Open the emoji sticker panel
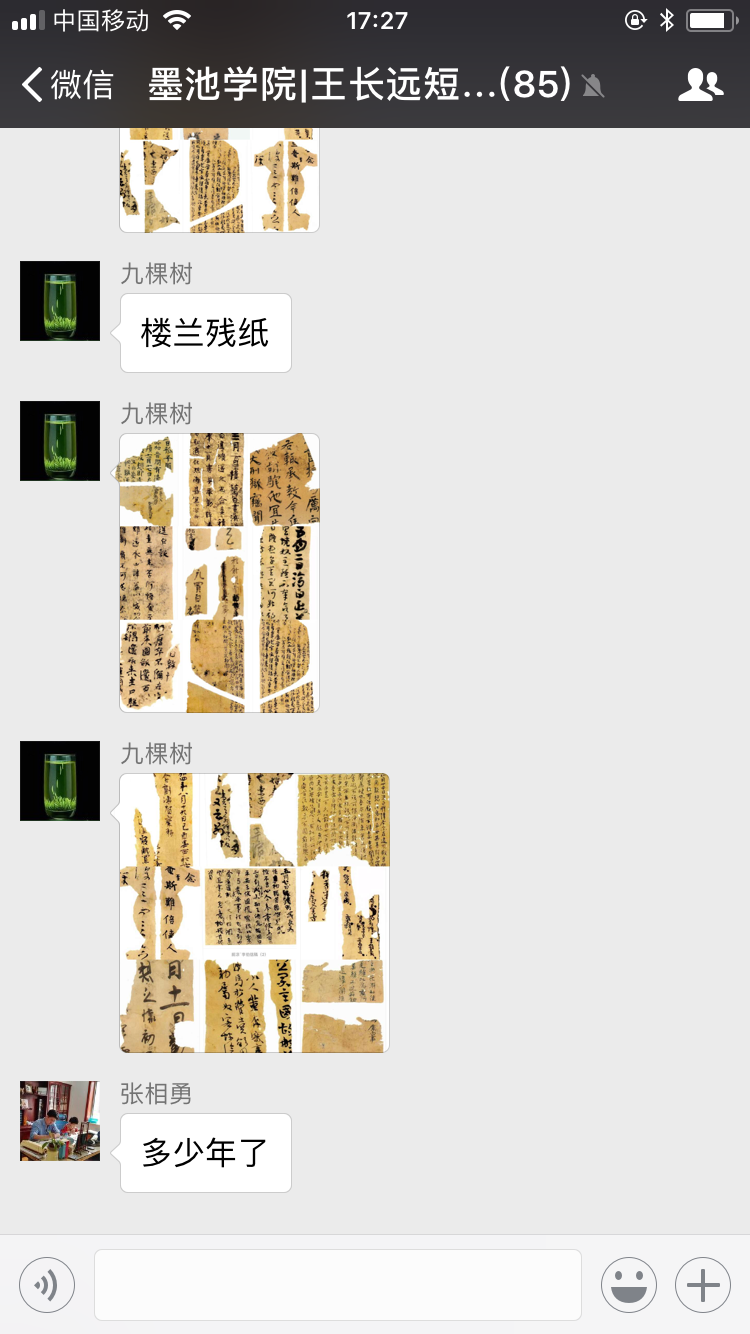The image size is (750, 1334). coord(629,1284)
